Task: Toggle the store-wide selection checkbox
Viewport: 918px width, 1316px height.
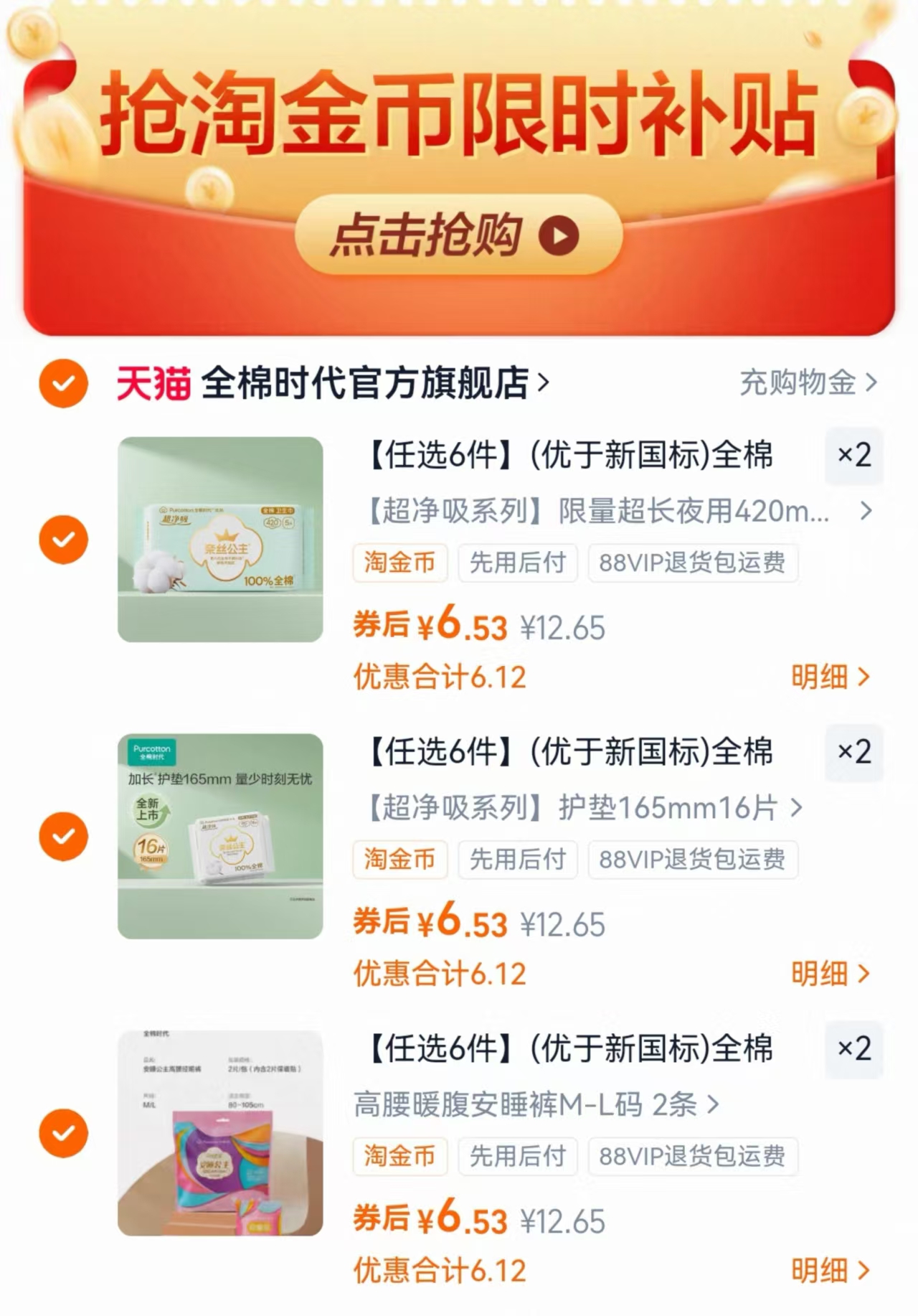Action: (63, 384)
